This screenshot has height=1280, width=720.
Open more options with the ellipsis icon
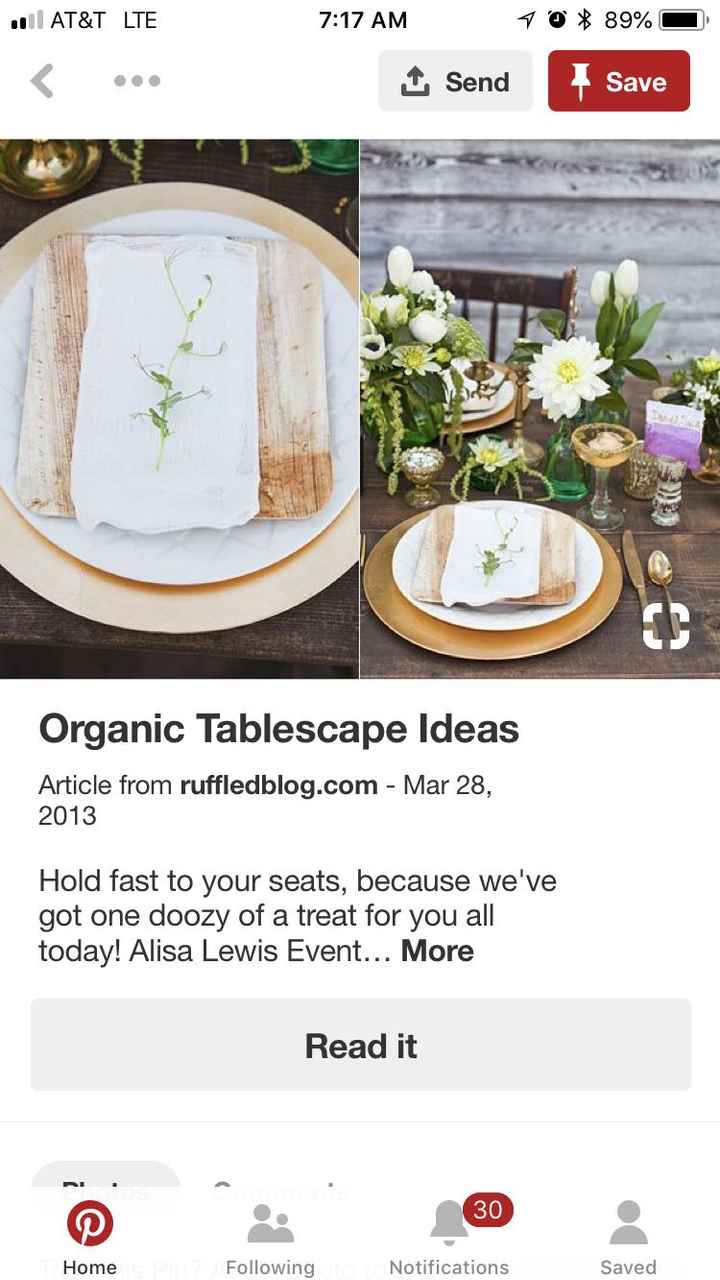tap(137, 81)
